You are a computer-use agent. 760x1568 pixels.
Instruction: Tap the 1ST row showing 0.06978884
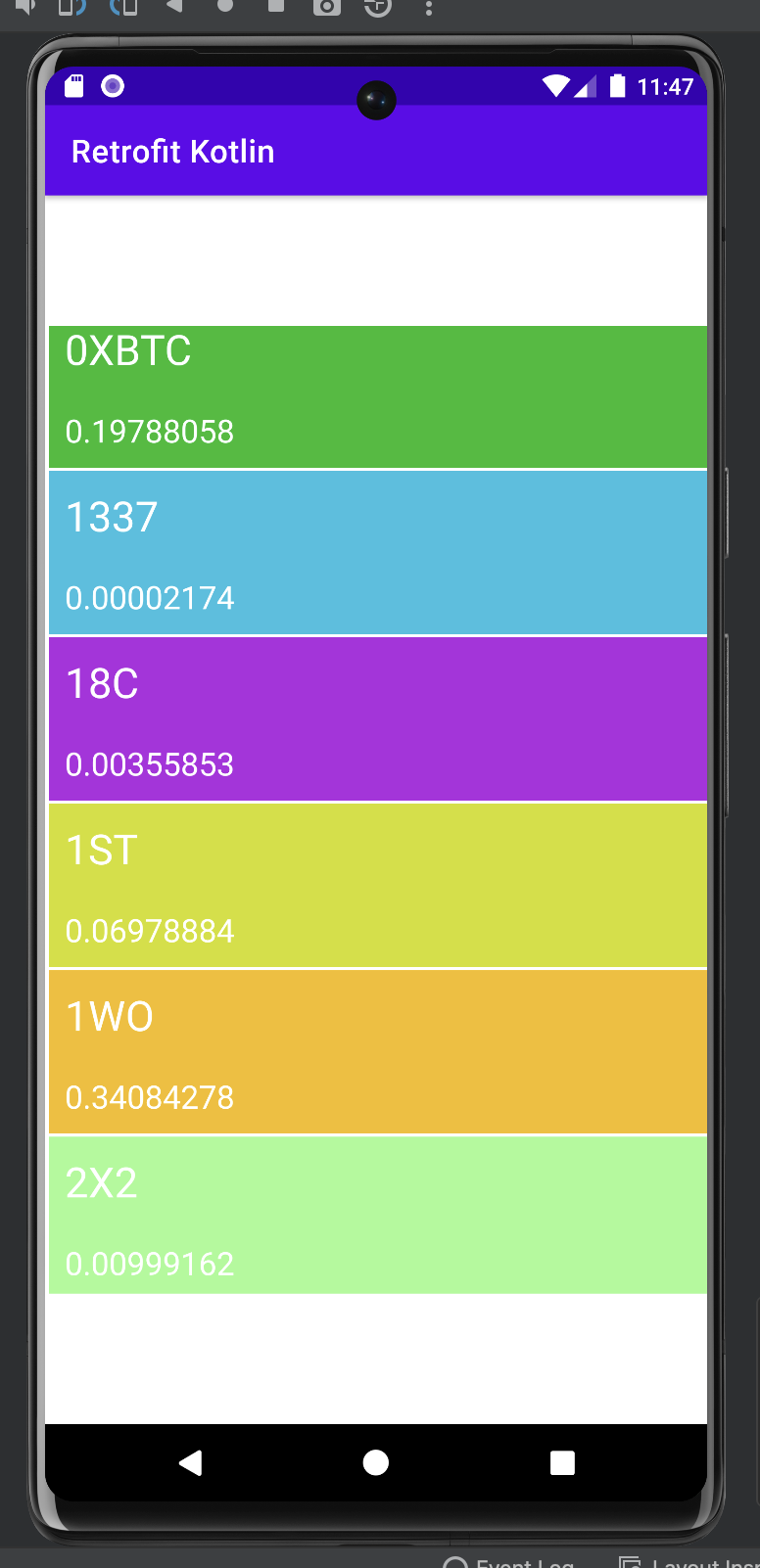pyautogui.click(x=375, y=885)
